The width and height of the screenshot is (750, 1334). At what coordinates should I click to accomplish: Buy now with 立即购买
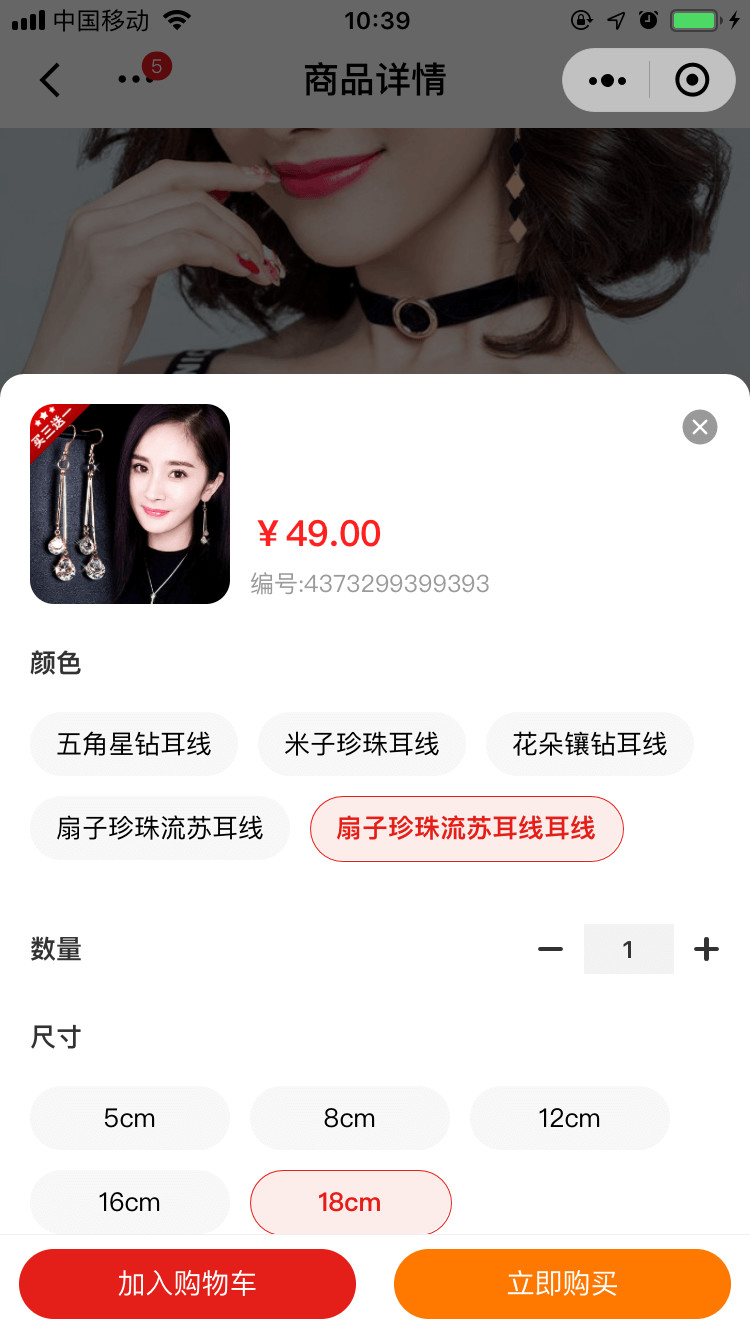tap(562, 1284)
